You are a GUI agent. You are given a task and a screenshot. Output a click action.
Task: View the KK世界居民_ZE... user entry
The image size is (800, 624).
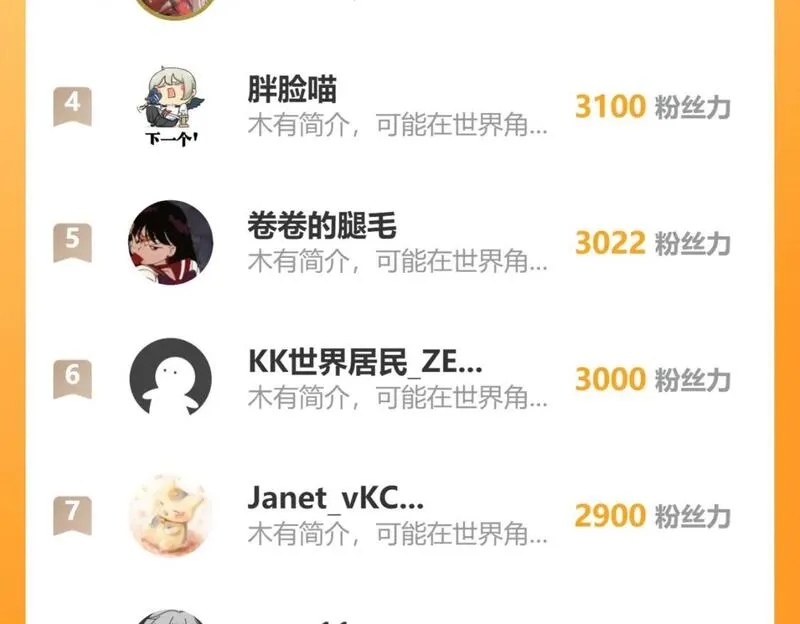pos(398,379)
